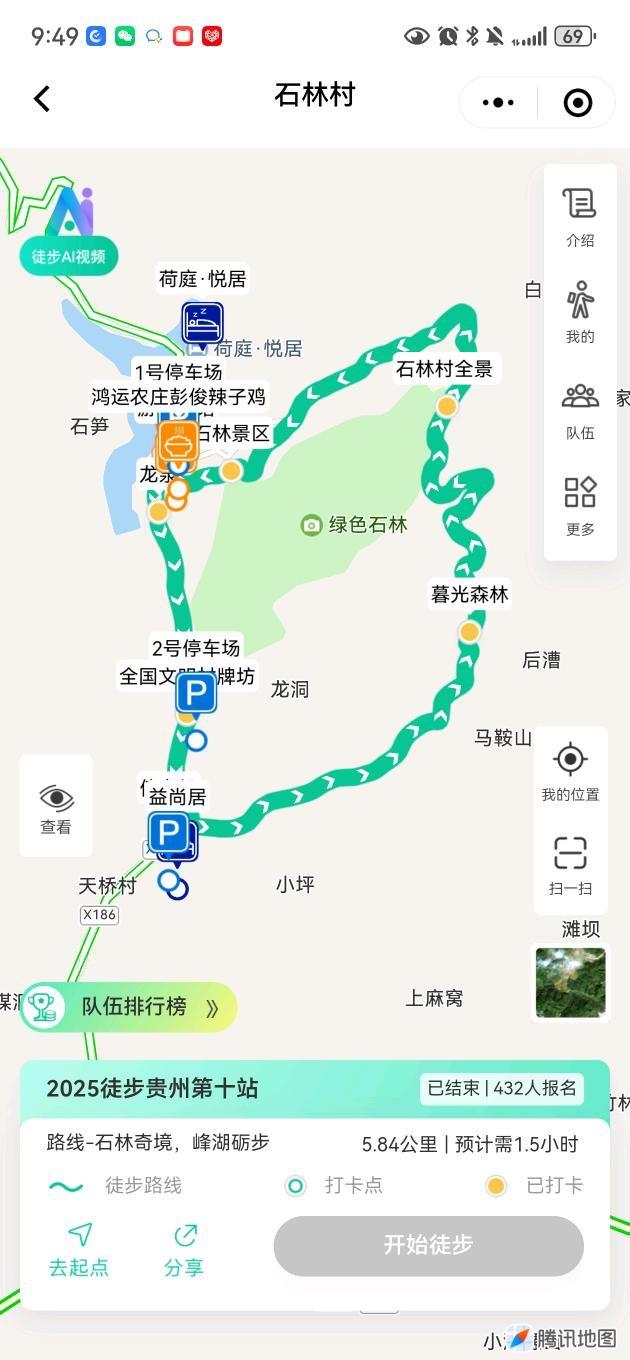Open the 介绍 panel

[580, 217]
